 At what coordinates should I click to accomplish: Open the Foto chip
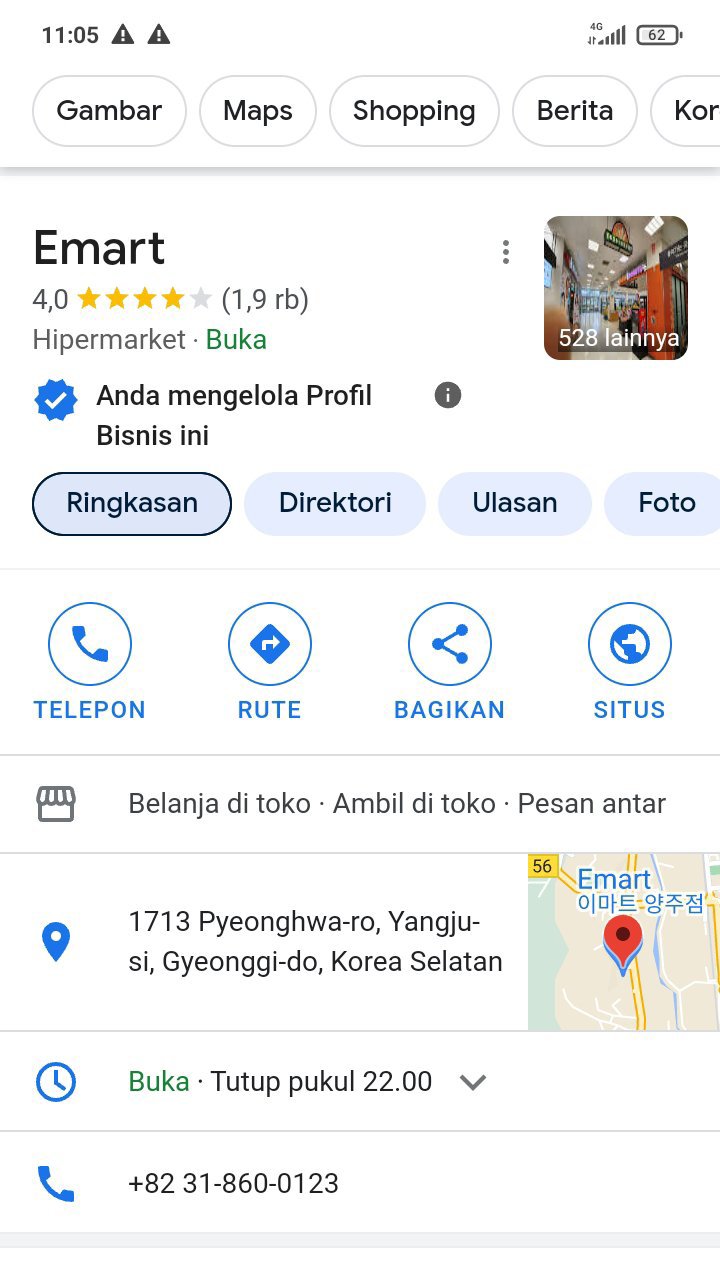point(666,503)
